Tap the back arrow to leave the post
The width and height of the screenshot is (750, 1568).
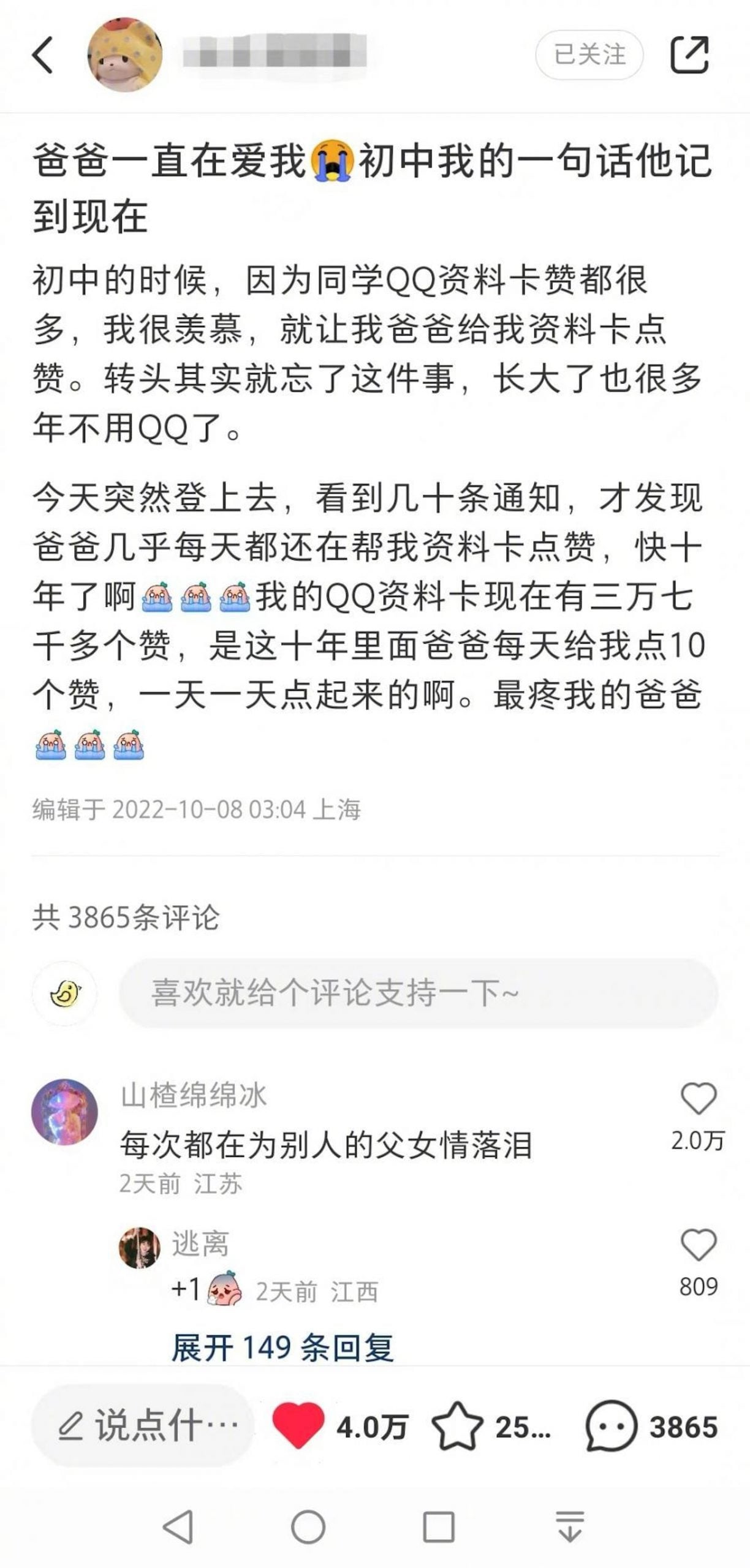(41, 54)
